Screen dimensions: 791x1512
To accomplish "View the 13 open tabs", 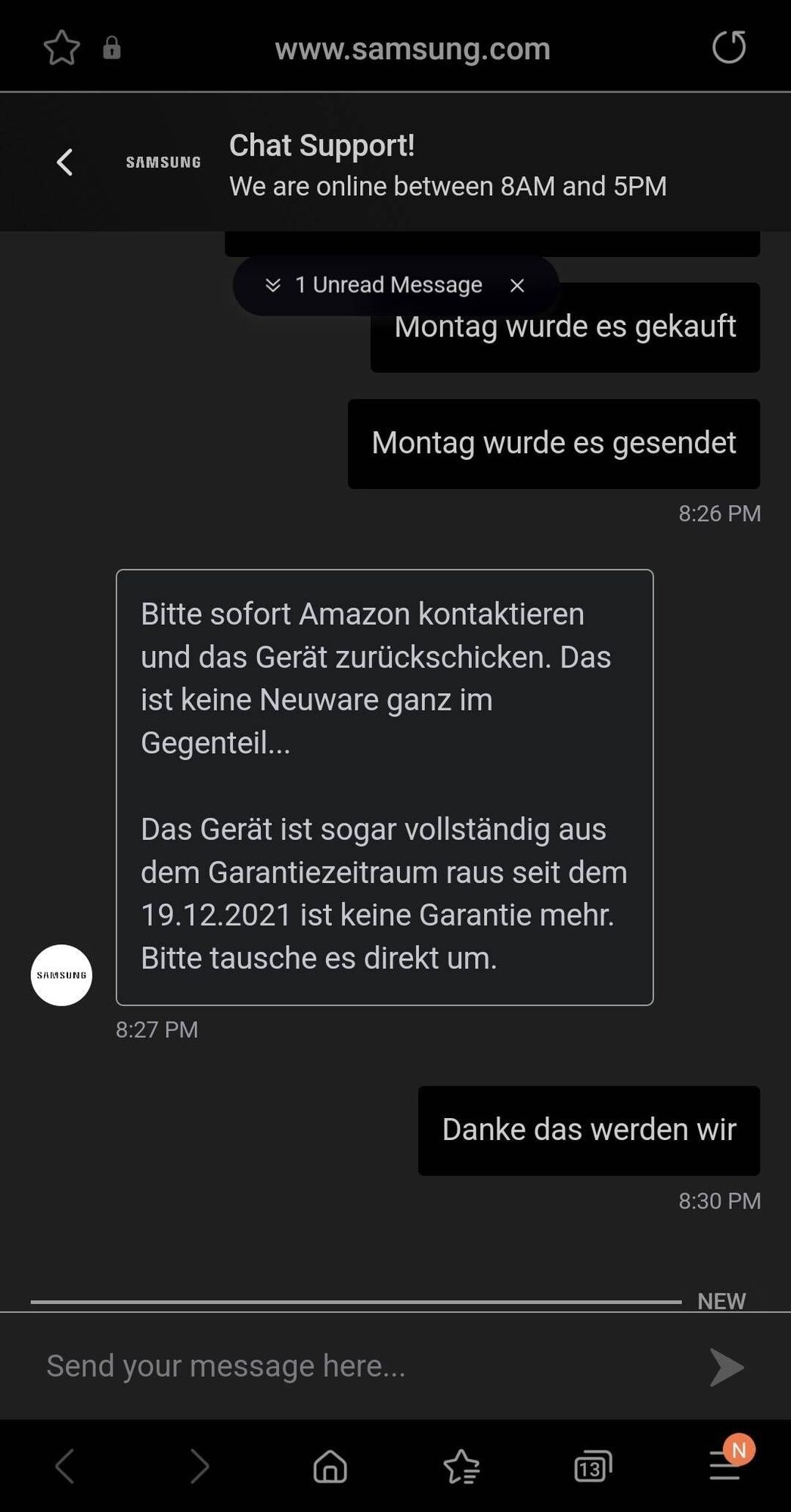I will coord(593,1467).
